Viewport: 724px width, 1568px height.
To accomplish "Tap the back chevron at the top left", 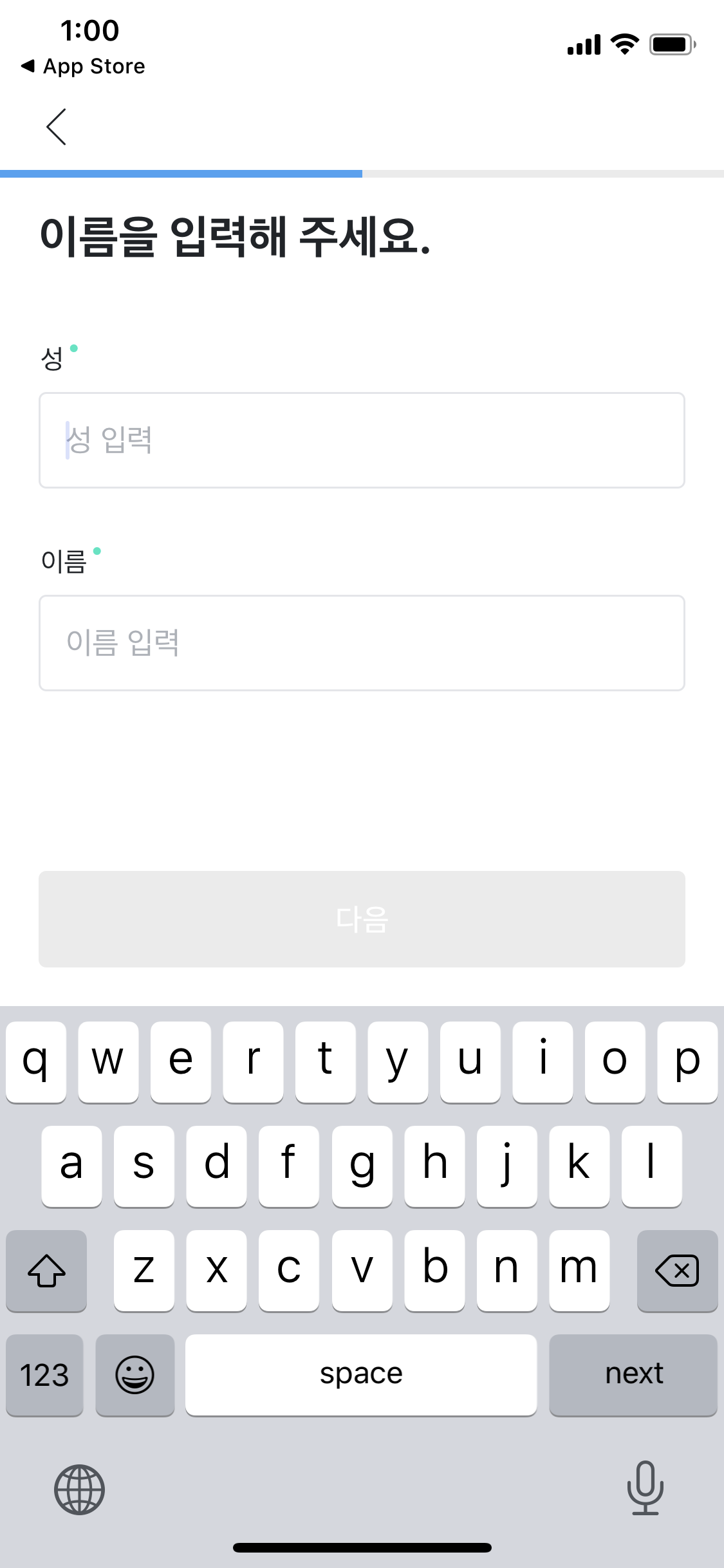I will pyautogui.click(x=57, y=126).
